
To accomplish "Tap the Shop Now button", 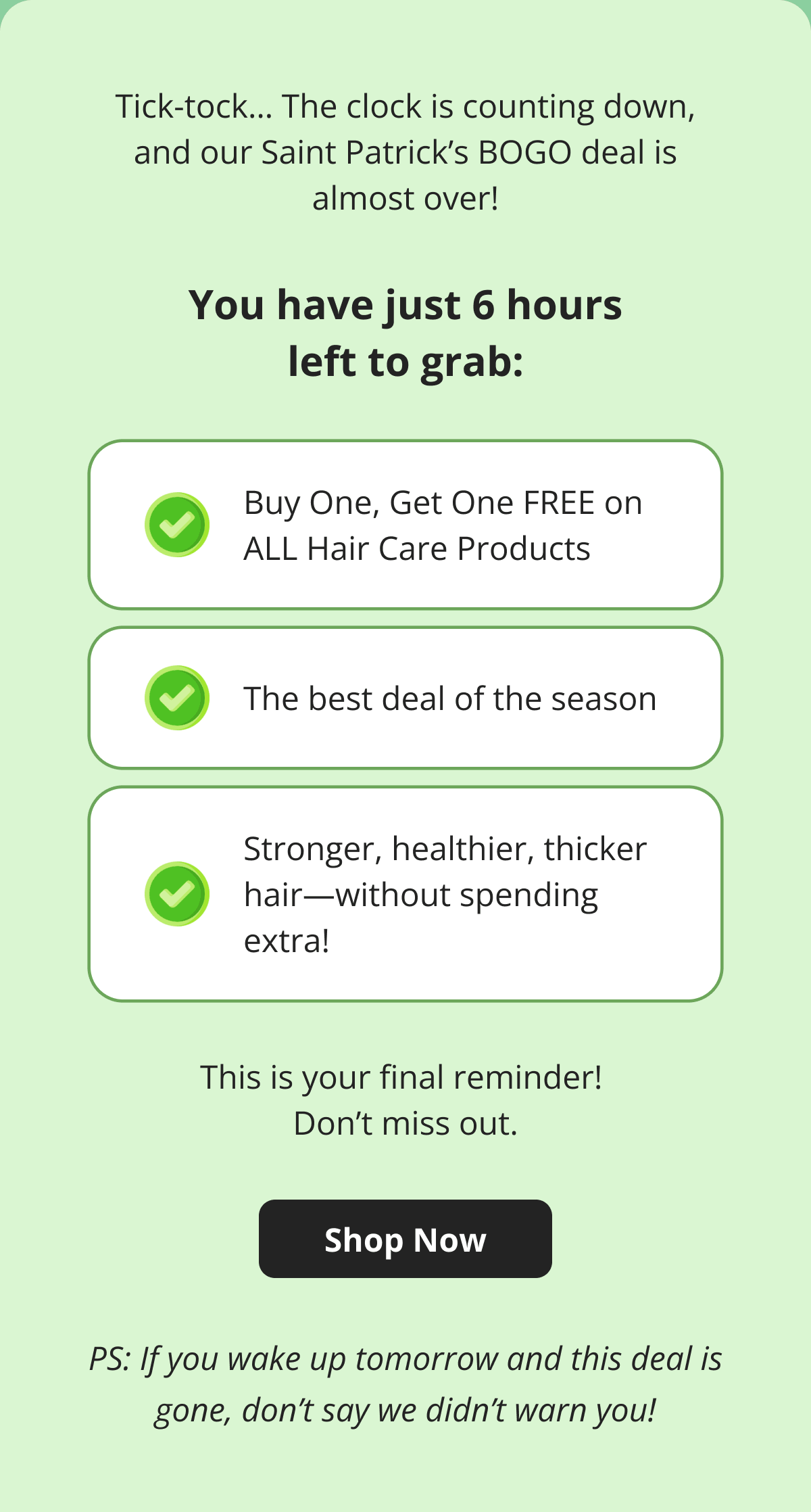I will click(x=405, y=1239).
